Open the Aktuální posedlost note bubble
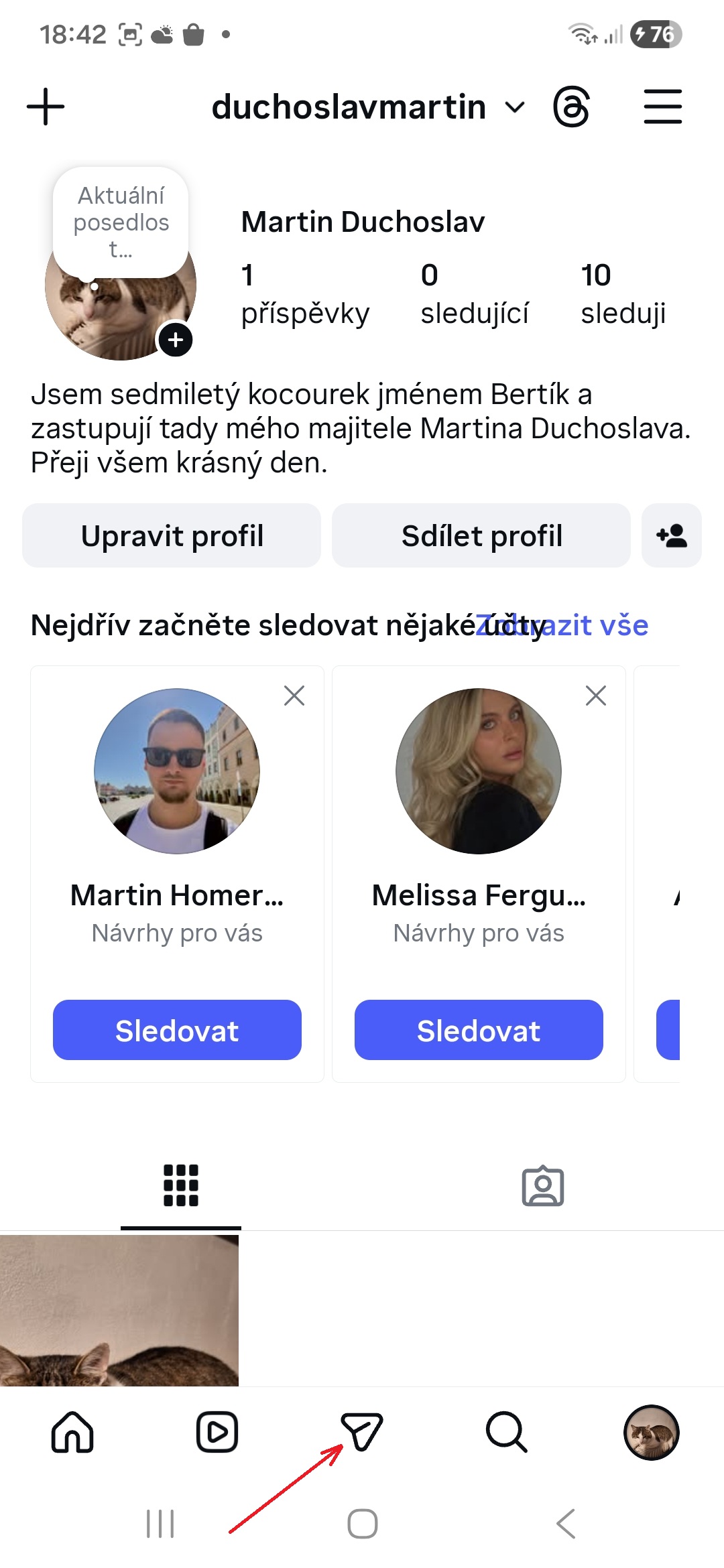 (121, 222)
